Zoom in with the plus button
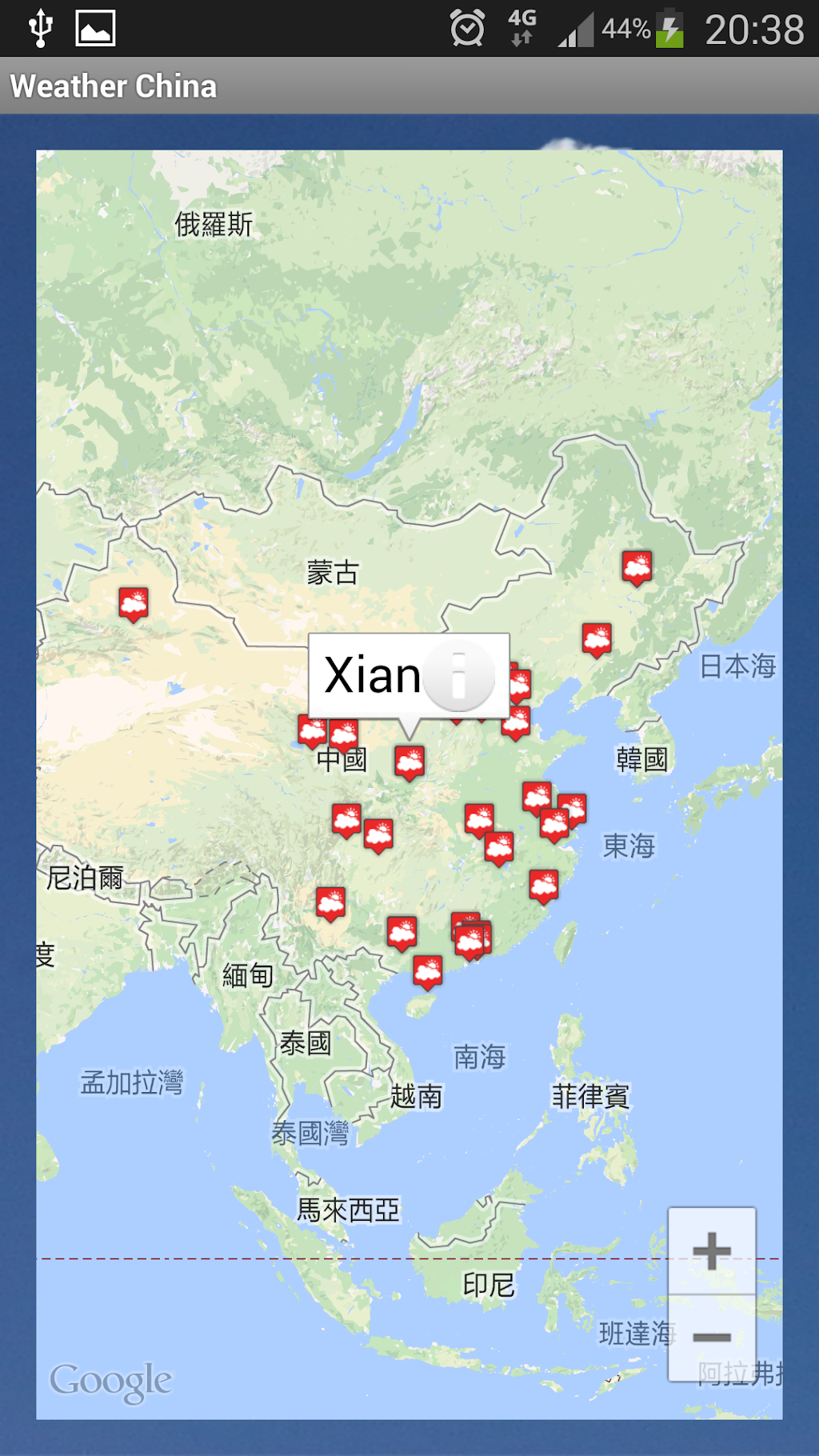Screen dimensions: 819x1456 point(712,1251)
